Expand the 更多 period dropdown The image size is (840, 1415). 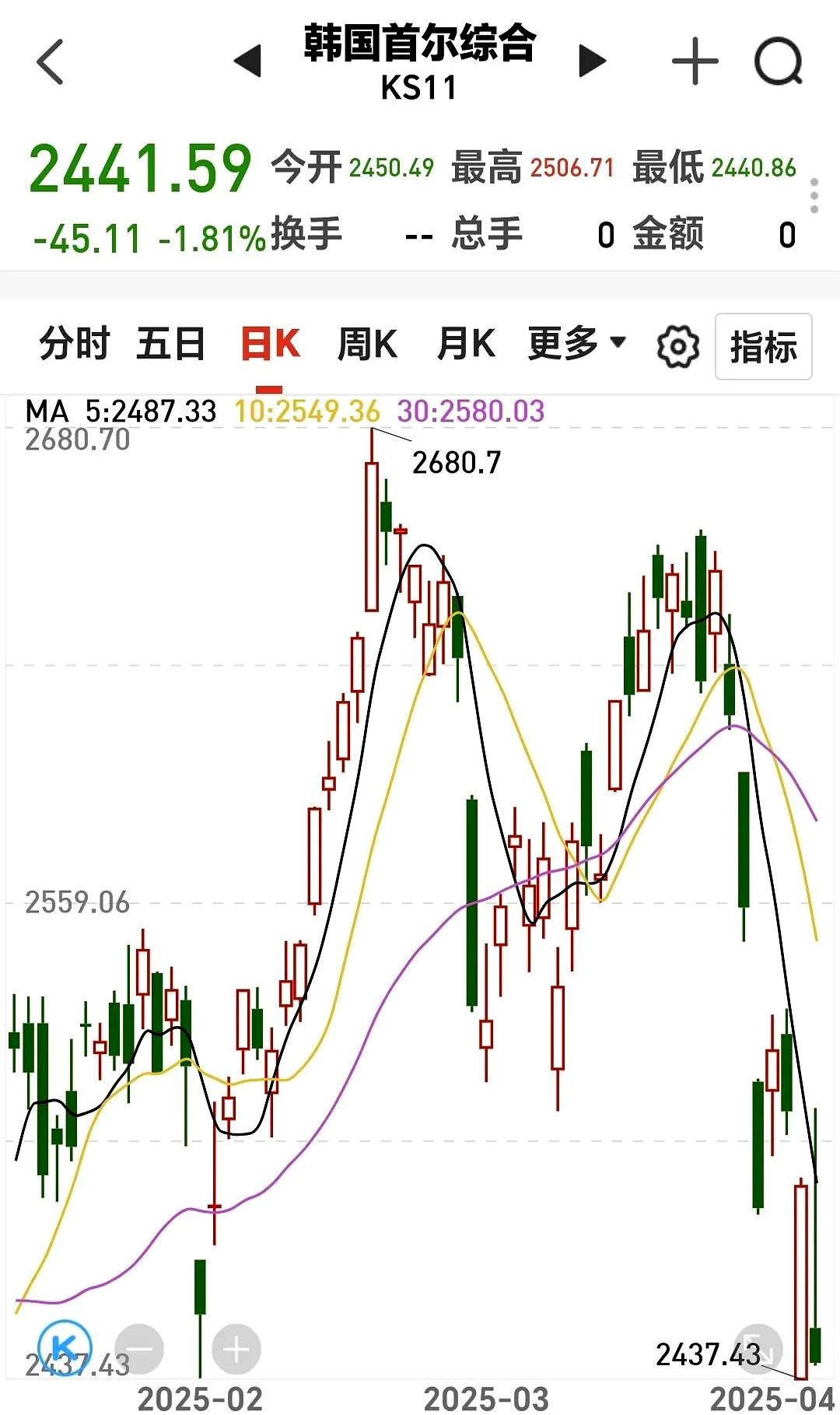576,343
